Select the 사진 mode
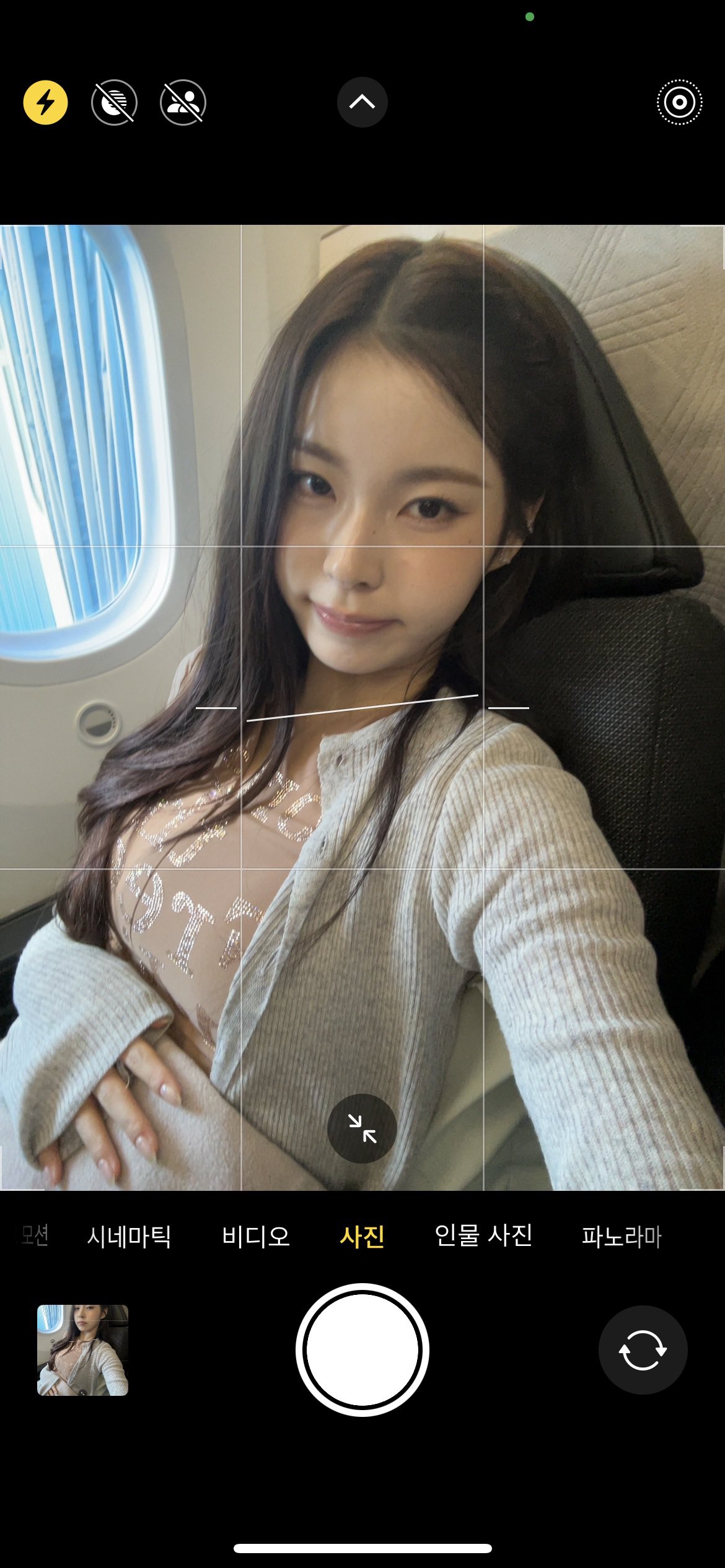The height and width of the screenshot is (1568, 725). pos(362,1237)
